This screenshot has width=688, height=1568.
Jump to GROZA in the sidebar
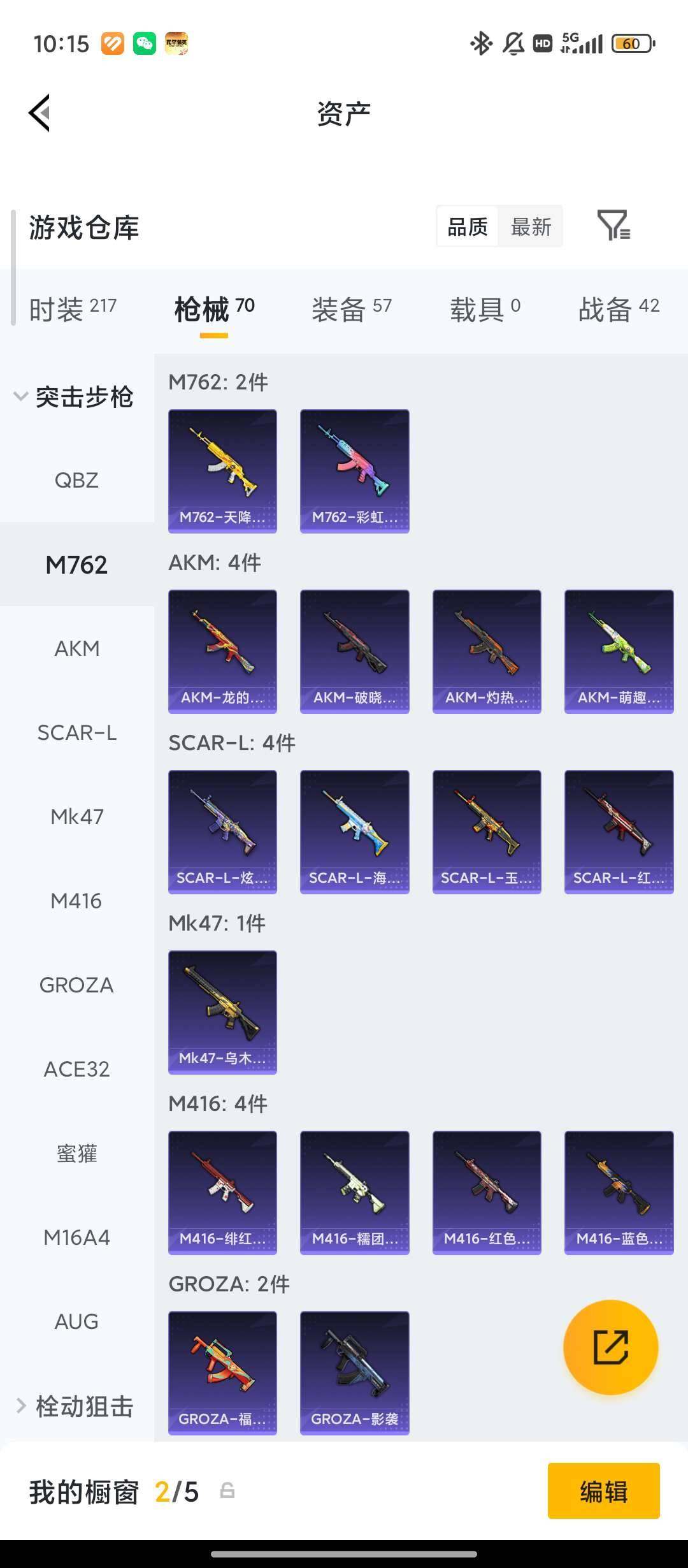coord(76,985)
